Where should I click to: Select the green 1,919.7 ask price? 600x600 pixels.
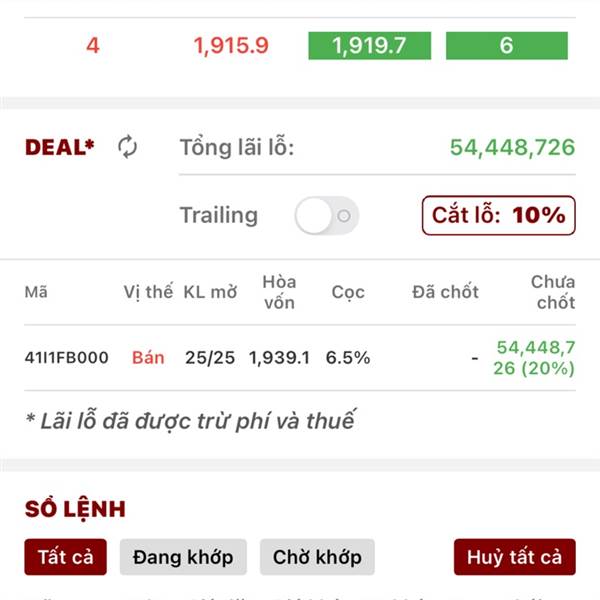click(369, 46)
